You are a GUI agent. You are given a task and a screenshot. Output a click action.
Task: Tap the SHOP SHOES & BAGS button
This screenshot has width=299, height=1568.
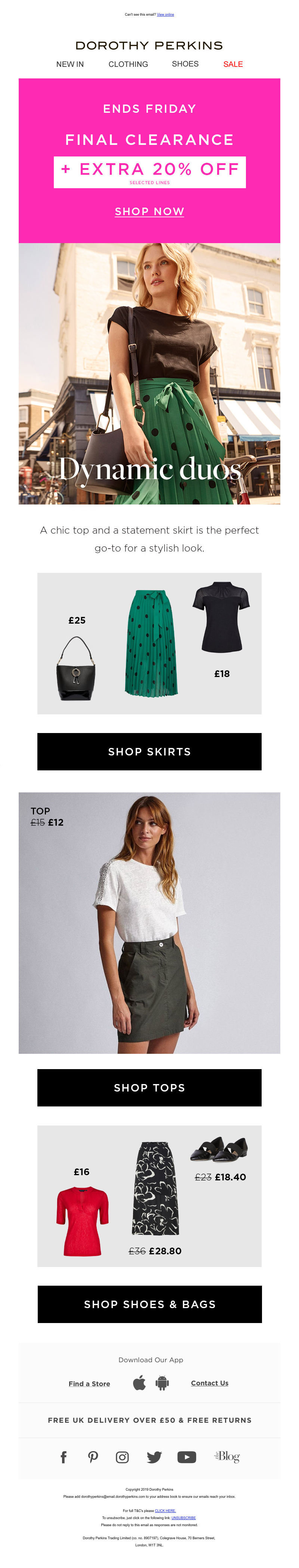click(149, 1304)
